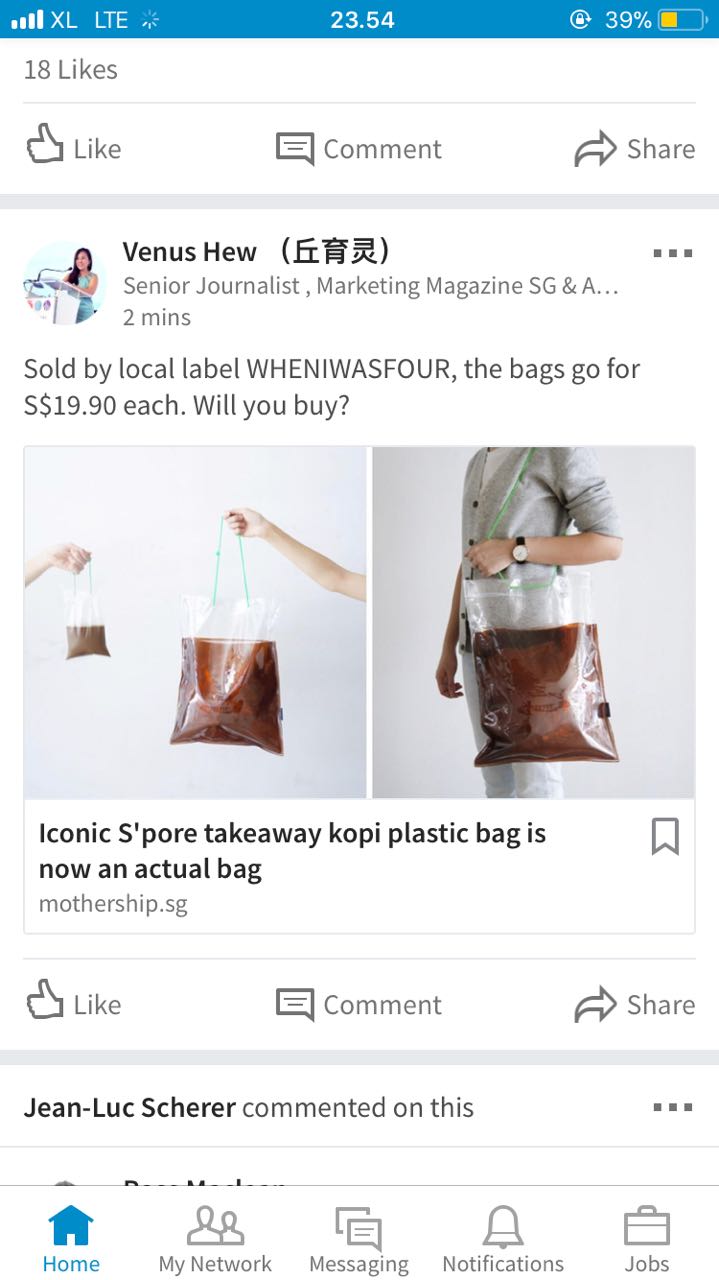Screen dimensions: 719x1280
Task: Tap Like under the 18 Likes post
Action: pos(73,148)
